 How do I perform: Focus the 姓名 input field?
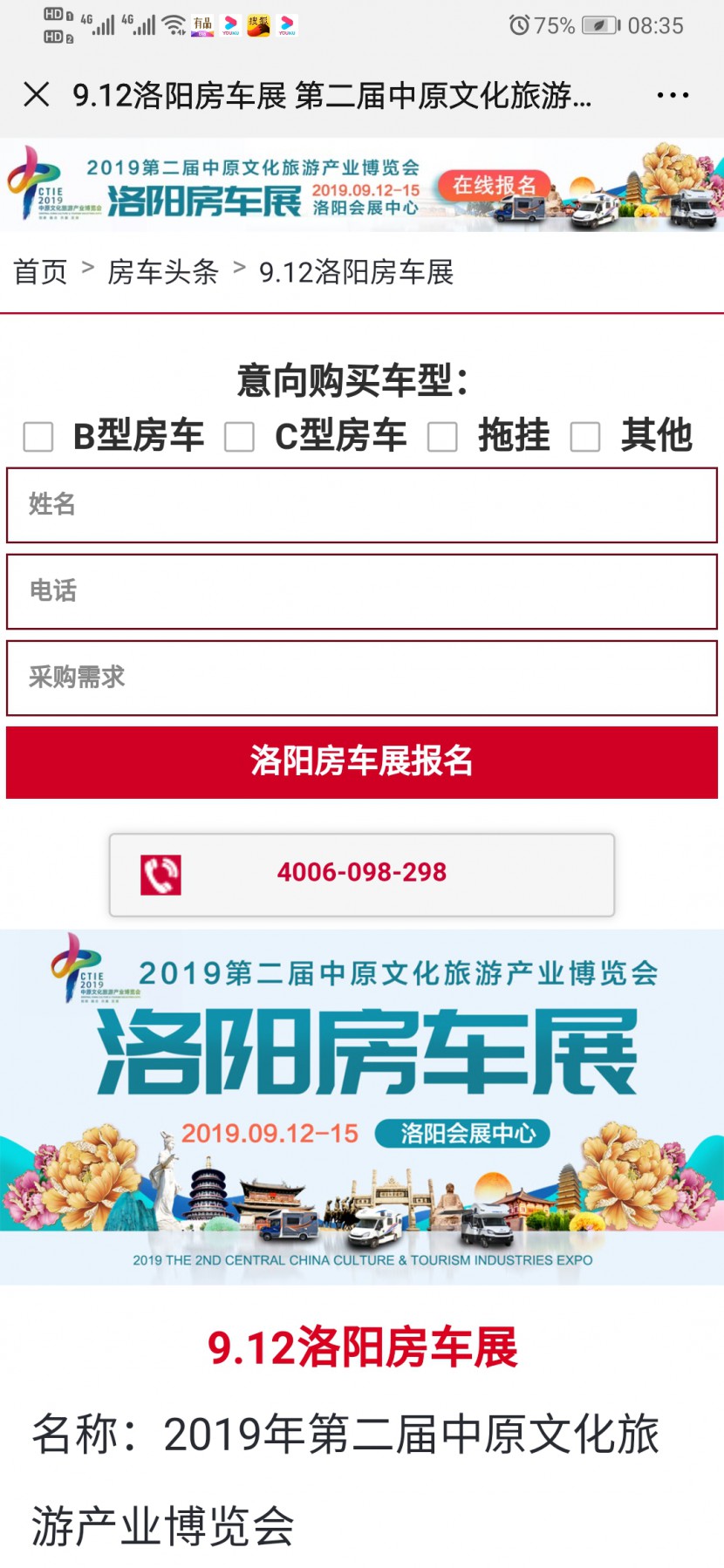[x=362, y=505]
